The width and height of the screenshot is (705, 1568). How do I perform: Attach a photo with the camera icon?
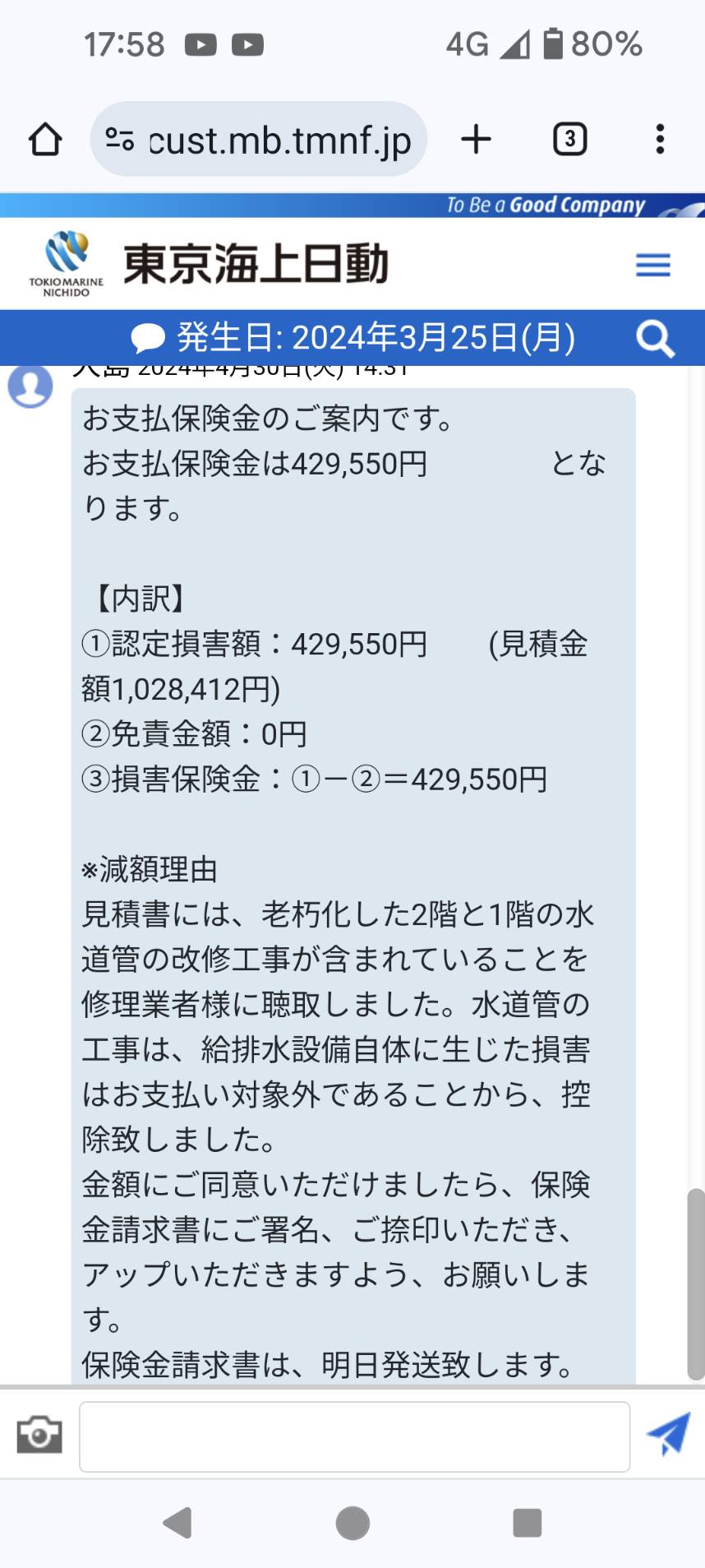click(39, 1435)
